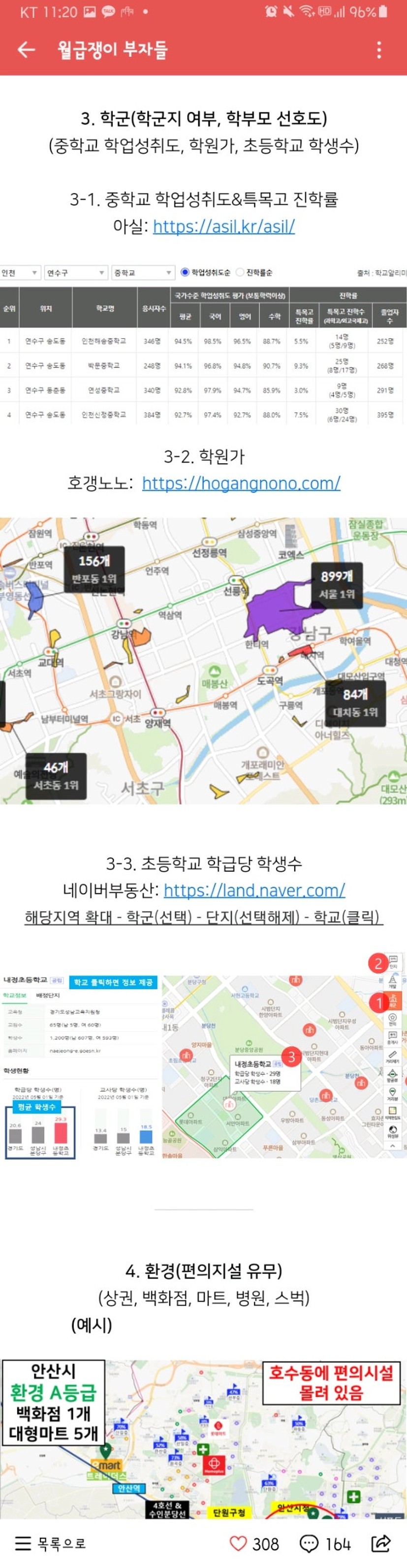
Task: Go back using the arrow icon
Action: [x=26, y=49]
